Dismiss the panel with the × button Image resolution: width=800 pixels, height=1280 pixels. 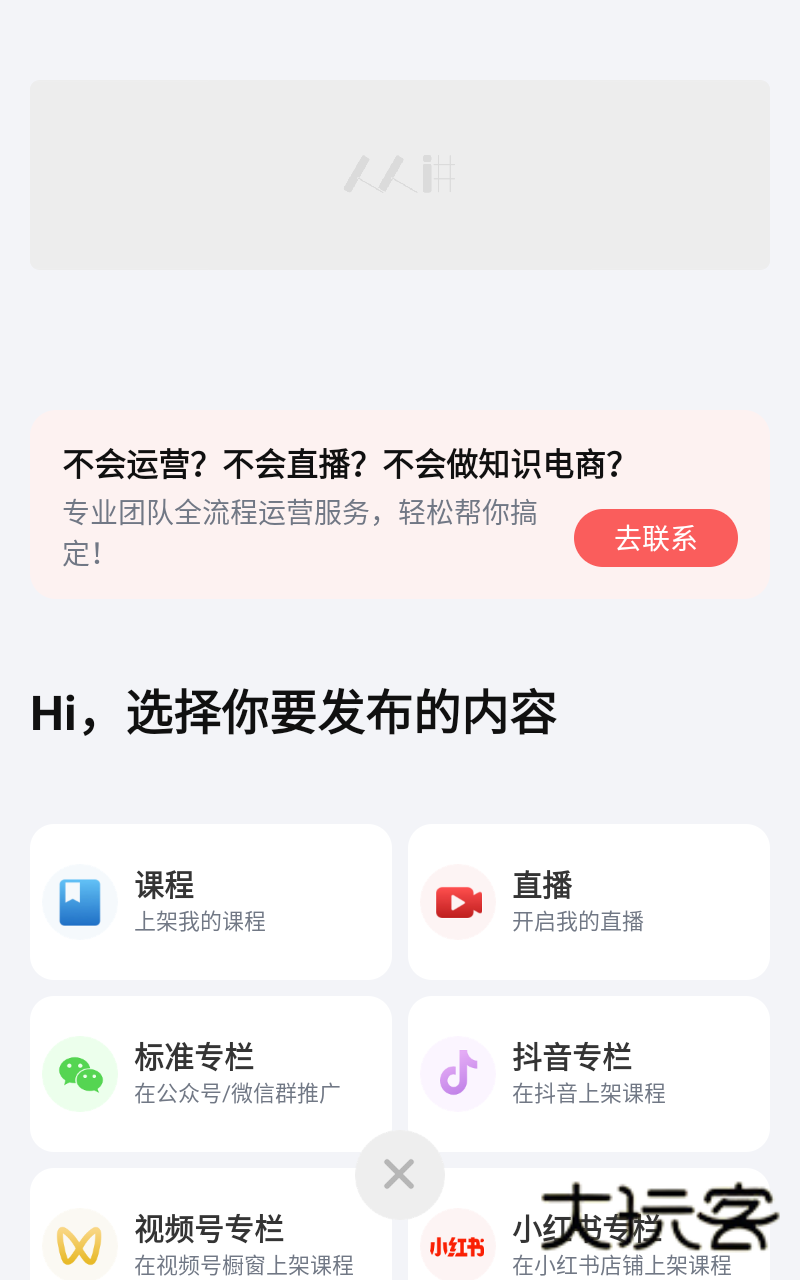click(x=400, y=1174)
